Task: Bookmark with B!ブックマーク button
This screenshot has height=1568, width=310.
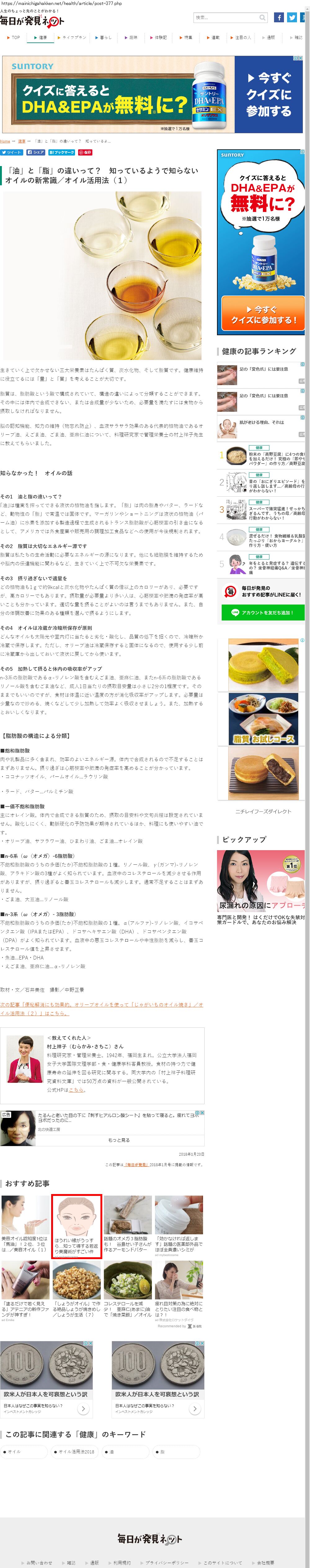Action: (x=62, y=152)
